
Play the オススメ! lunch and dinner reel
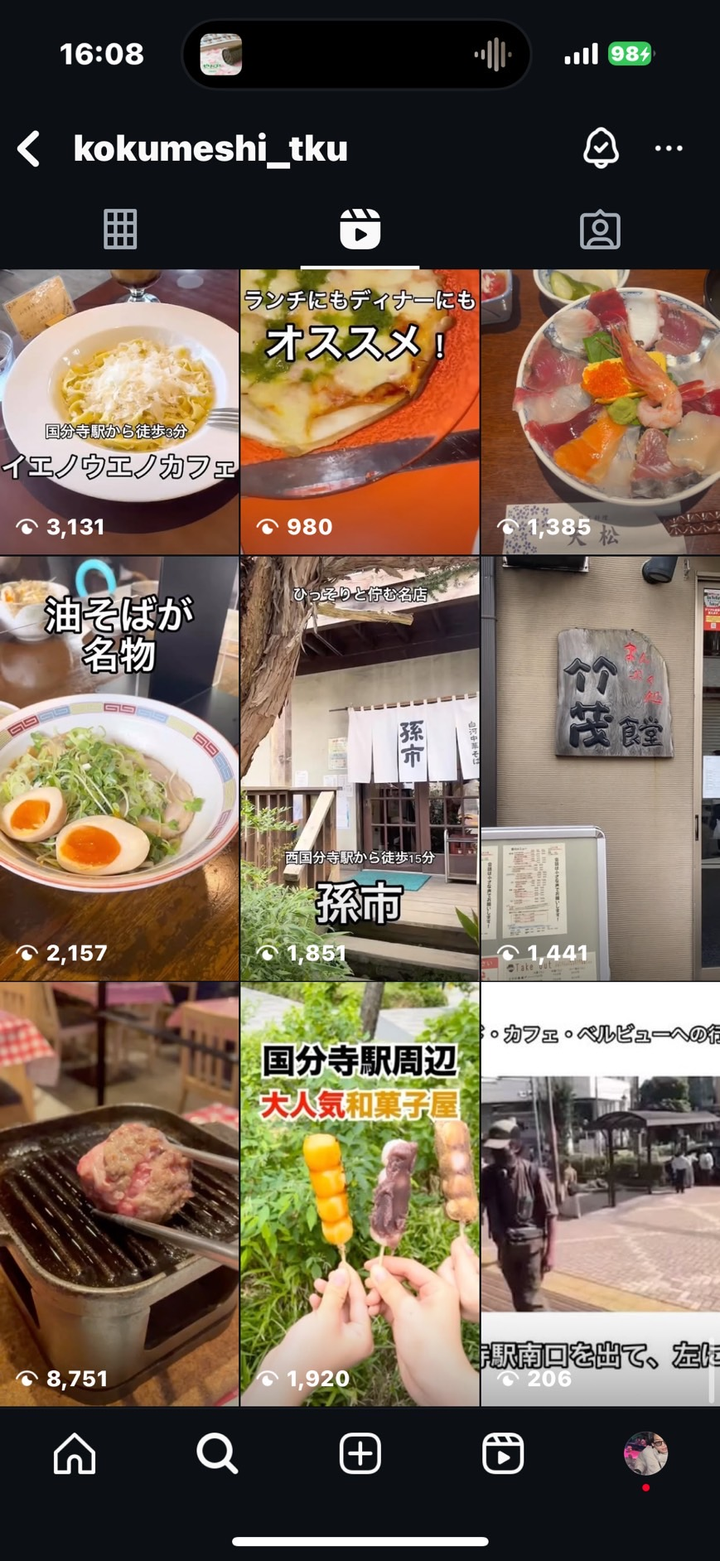click(360, 411)
